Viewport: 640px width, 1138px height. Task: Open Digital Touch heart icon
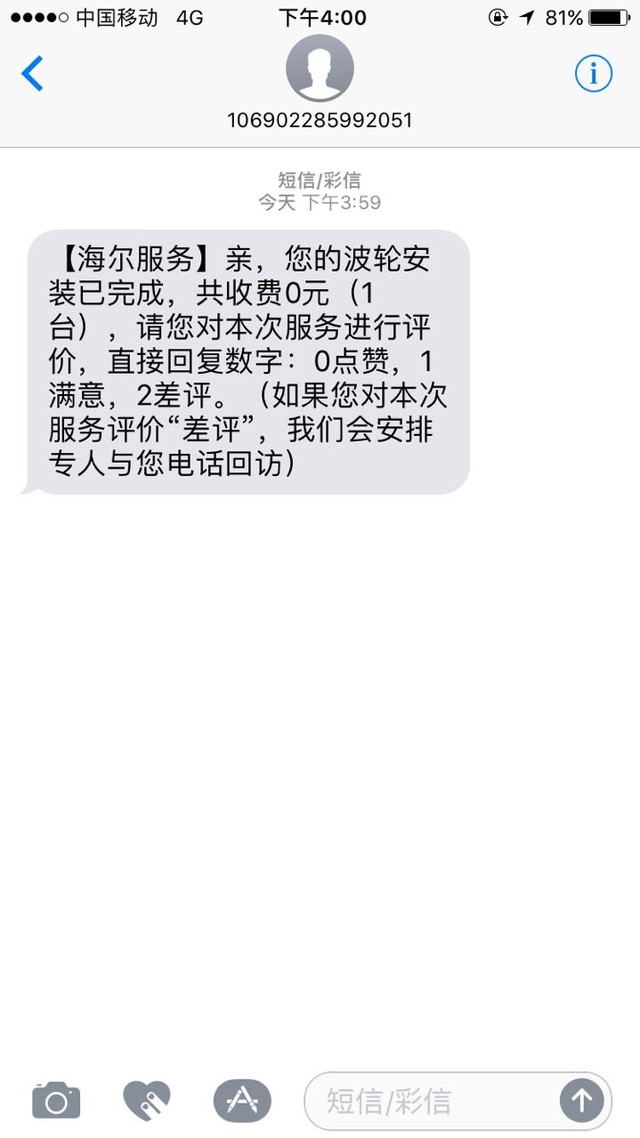pyautogui.click(x=147, y=1101)
